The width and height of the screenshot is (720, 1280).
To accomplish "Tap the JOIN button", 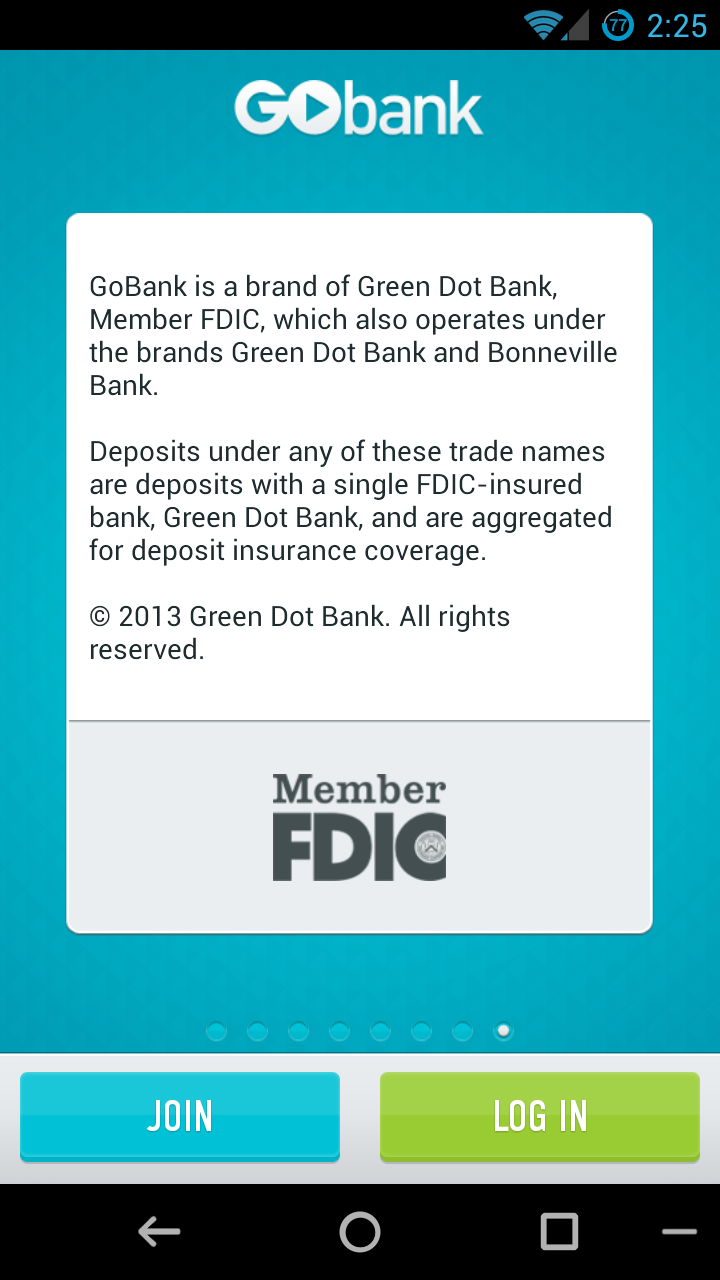I will click(179, 1117).
